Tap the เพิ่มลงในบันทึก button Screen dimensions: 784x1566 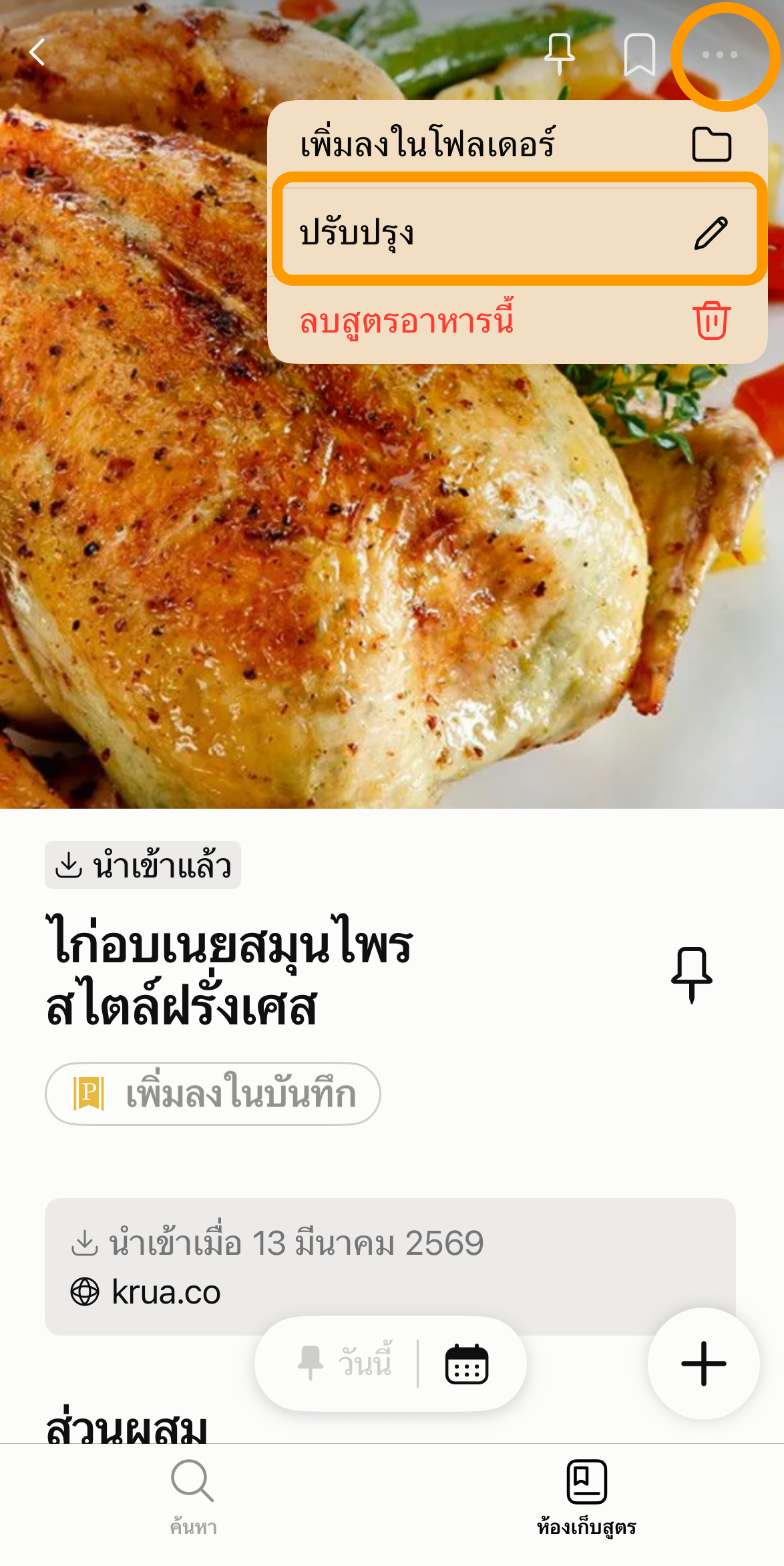212,1094
